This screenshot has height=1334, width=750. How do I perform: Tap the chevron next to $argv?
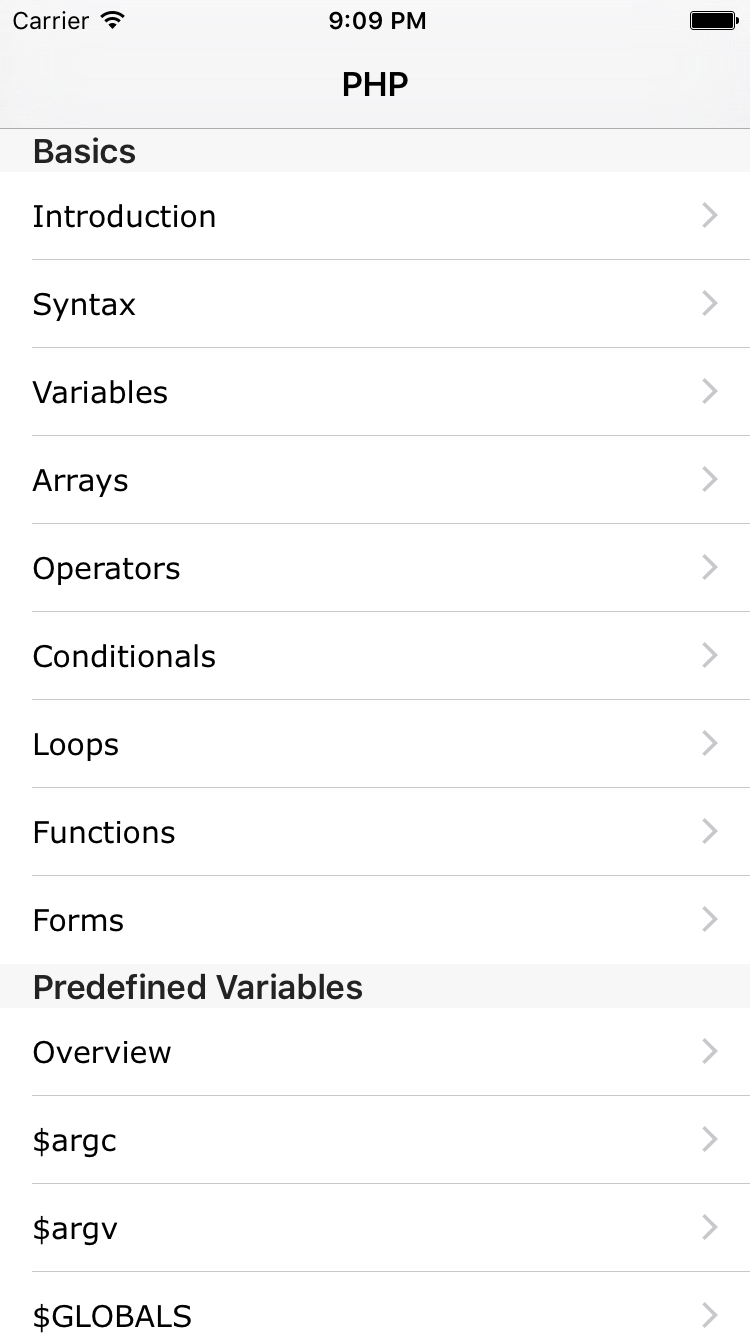tap(709, 1228)
